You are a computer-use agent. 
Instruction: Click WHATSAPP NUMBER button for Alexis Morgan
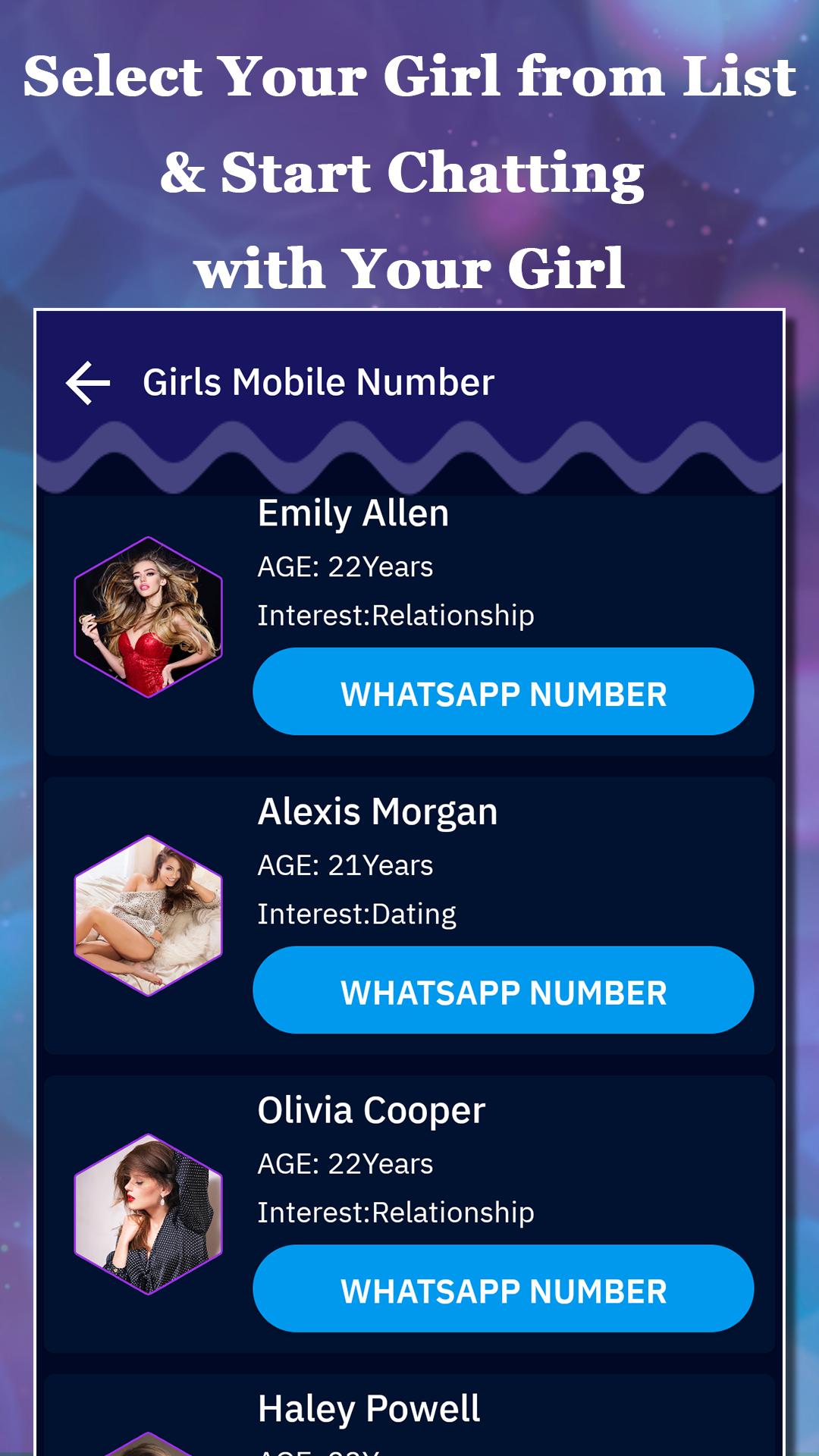pos(504,990)
